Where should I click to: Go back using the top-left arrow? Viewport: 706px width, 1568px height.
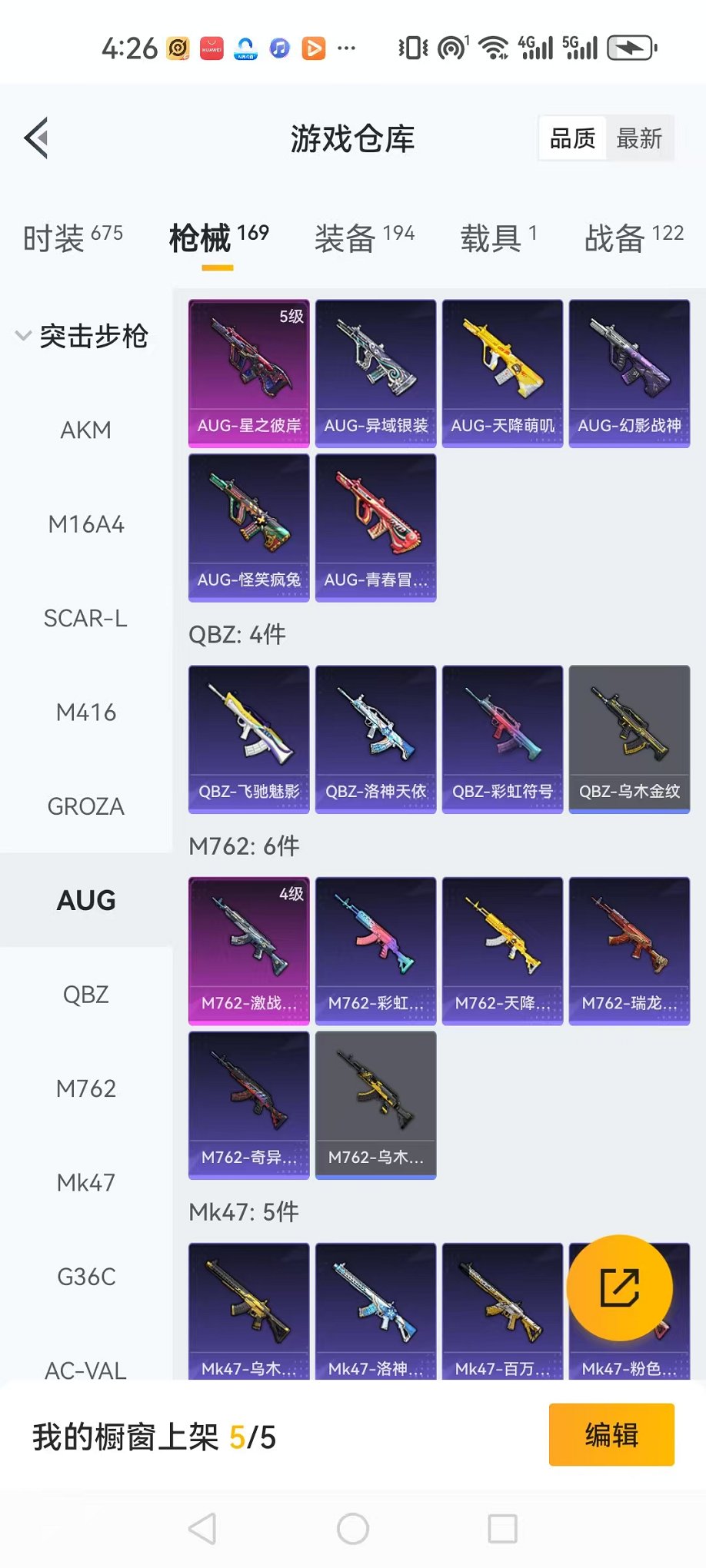click(x=37, y=138)
